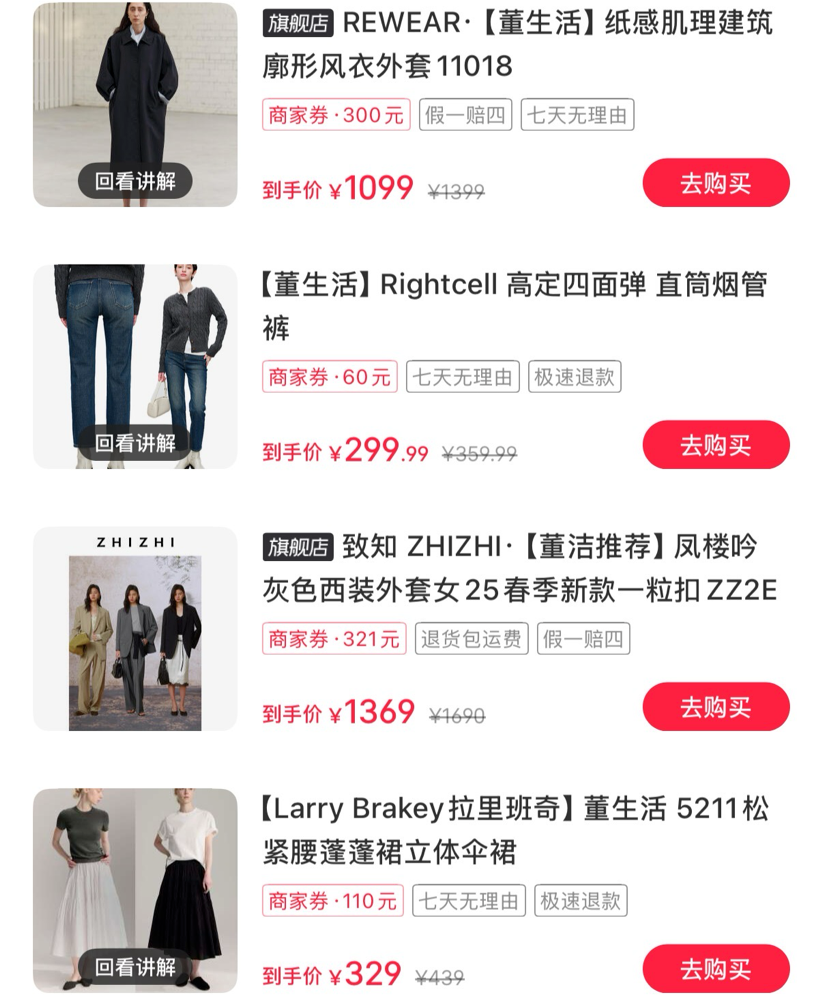The height and width of the screenshot is (995, 823).
Task: Claim the 商家券 110元 coupon
Action: (x=333, y=901)
